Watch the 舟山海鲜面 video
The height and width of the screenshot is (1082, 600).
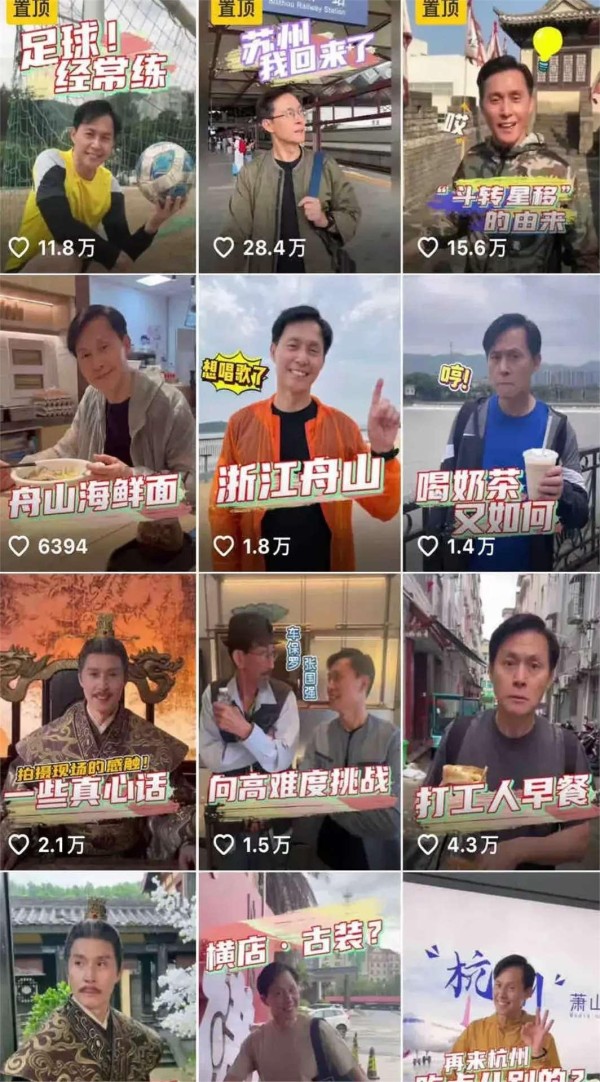(98, 420)
